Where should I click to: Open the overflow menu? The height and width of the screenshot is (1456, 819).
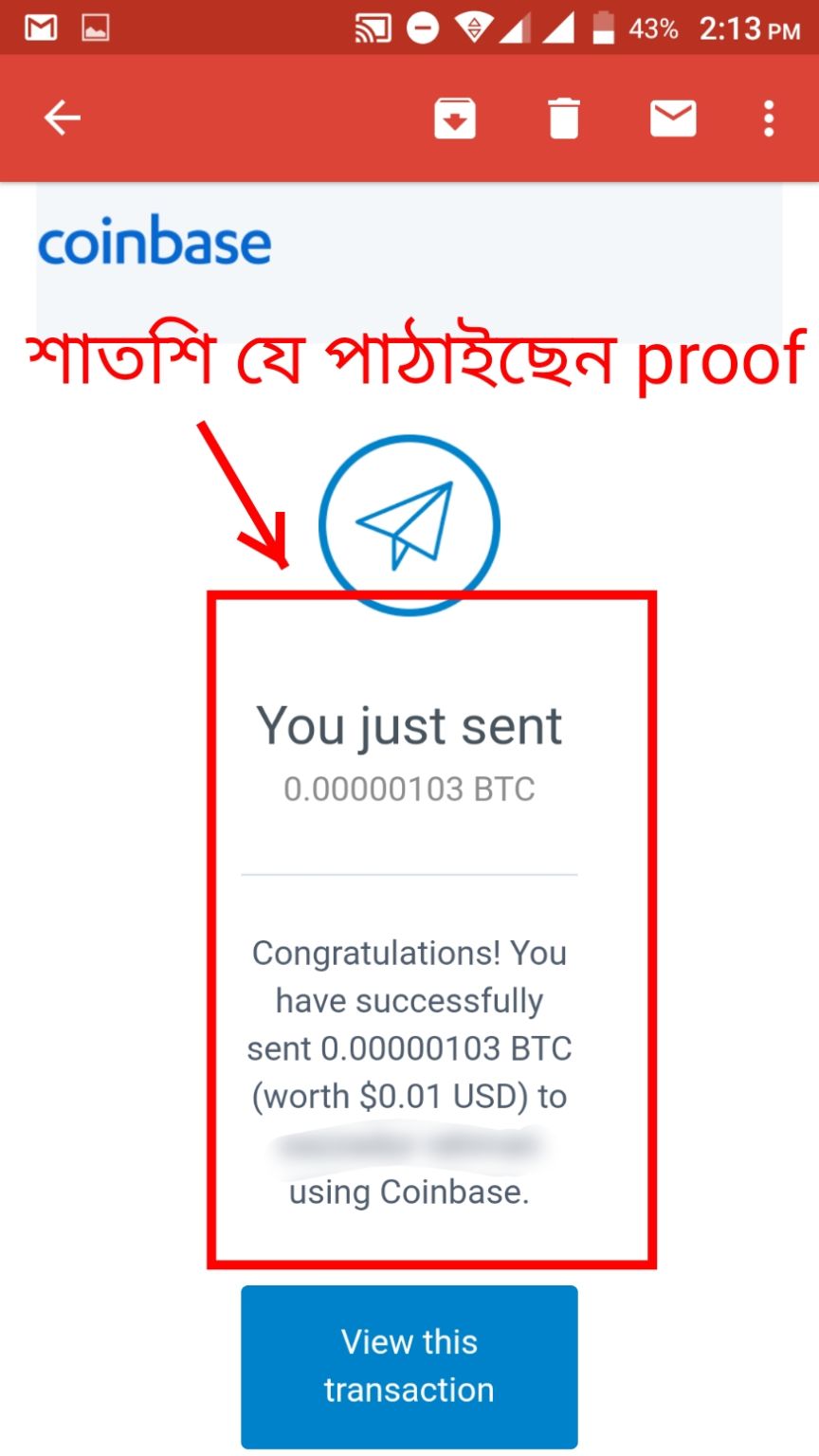click(769, 118)
